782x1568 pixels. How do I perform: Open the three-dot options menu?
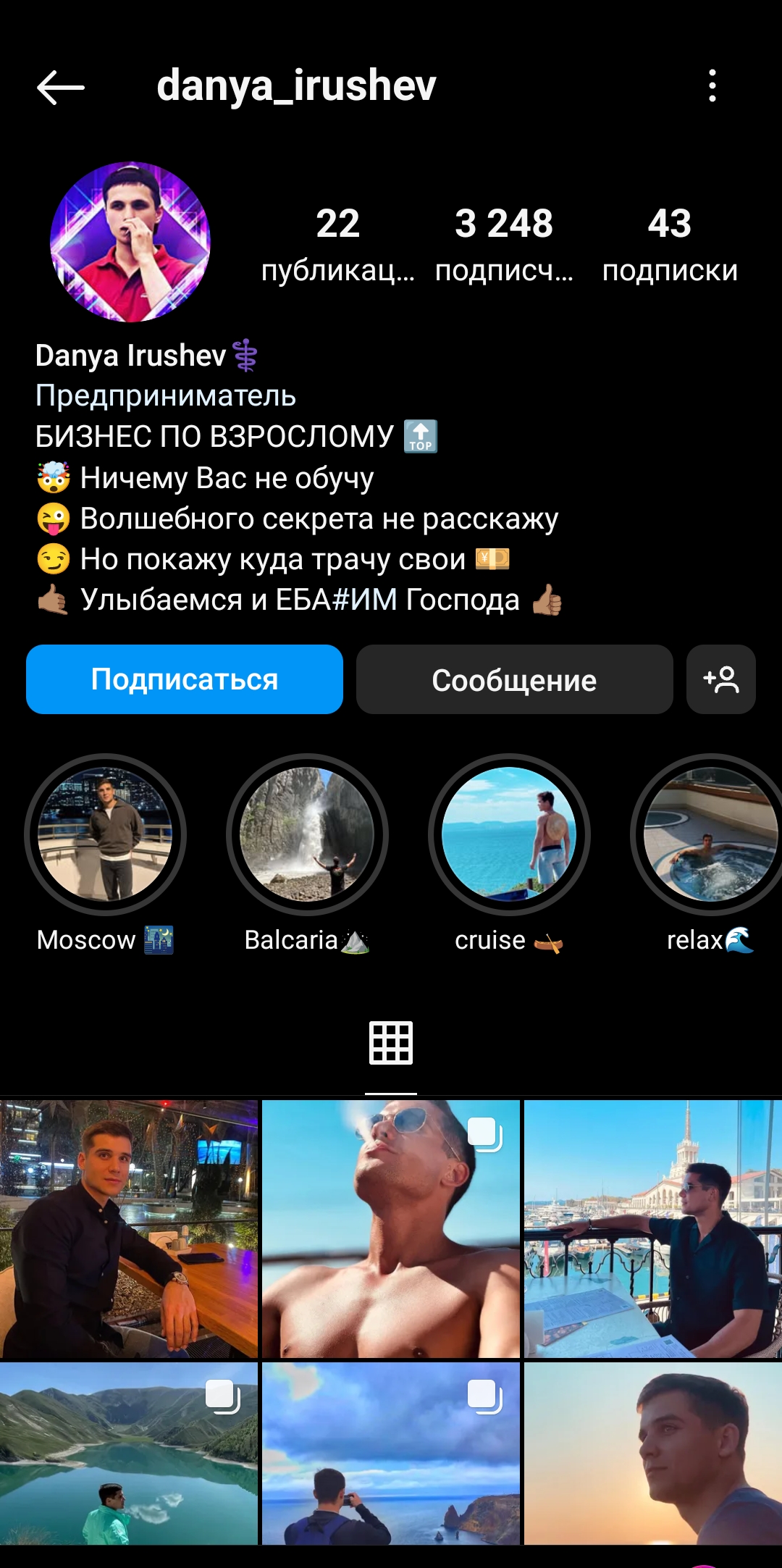713,87
